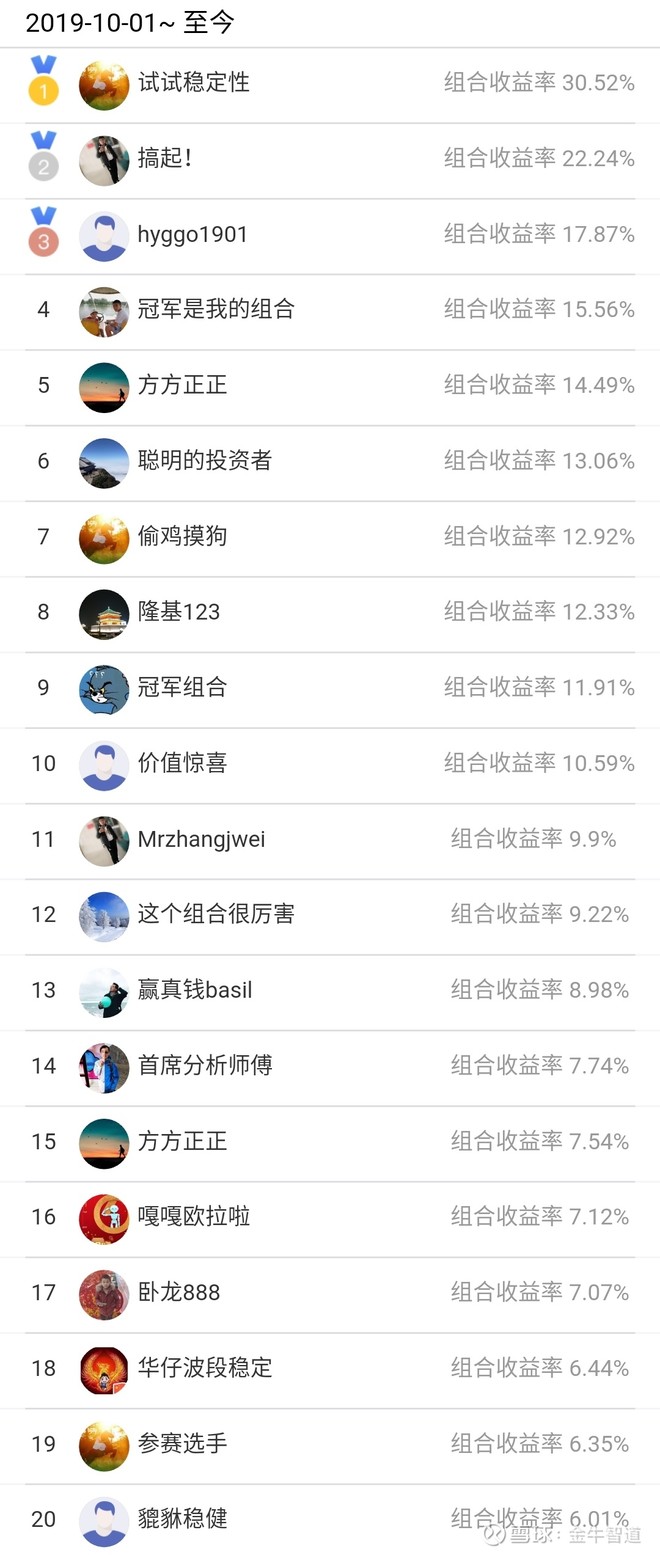The image size is (660, 1555).
Task: Open 这个组合很厉害 portfolio
Action: tap(216, 914)
